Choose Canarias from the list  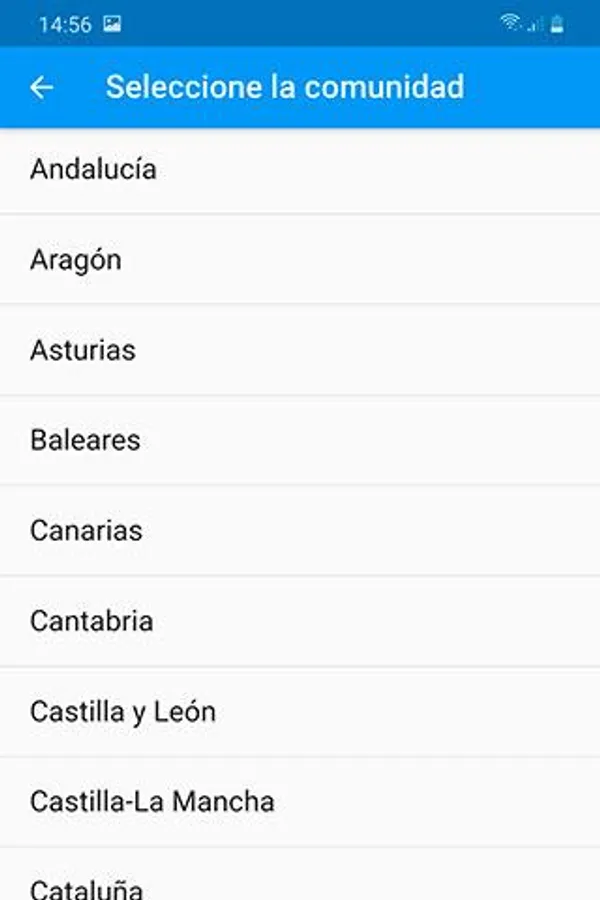(x=86, y=530)
